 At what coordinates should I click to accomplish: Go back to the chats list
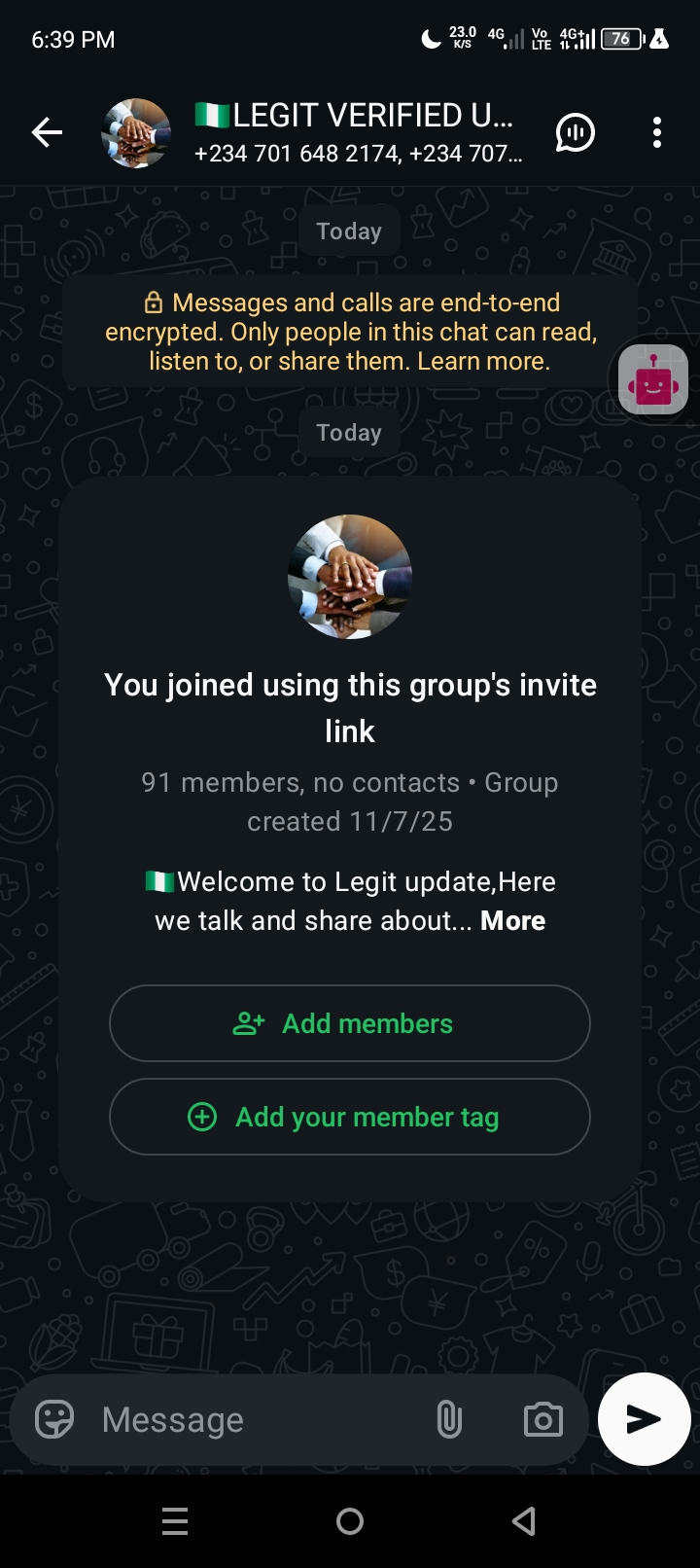(x=47, y=132)
